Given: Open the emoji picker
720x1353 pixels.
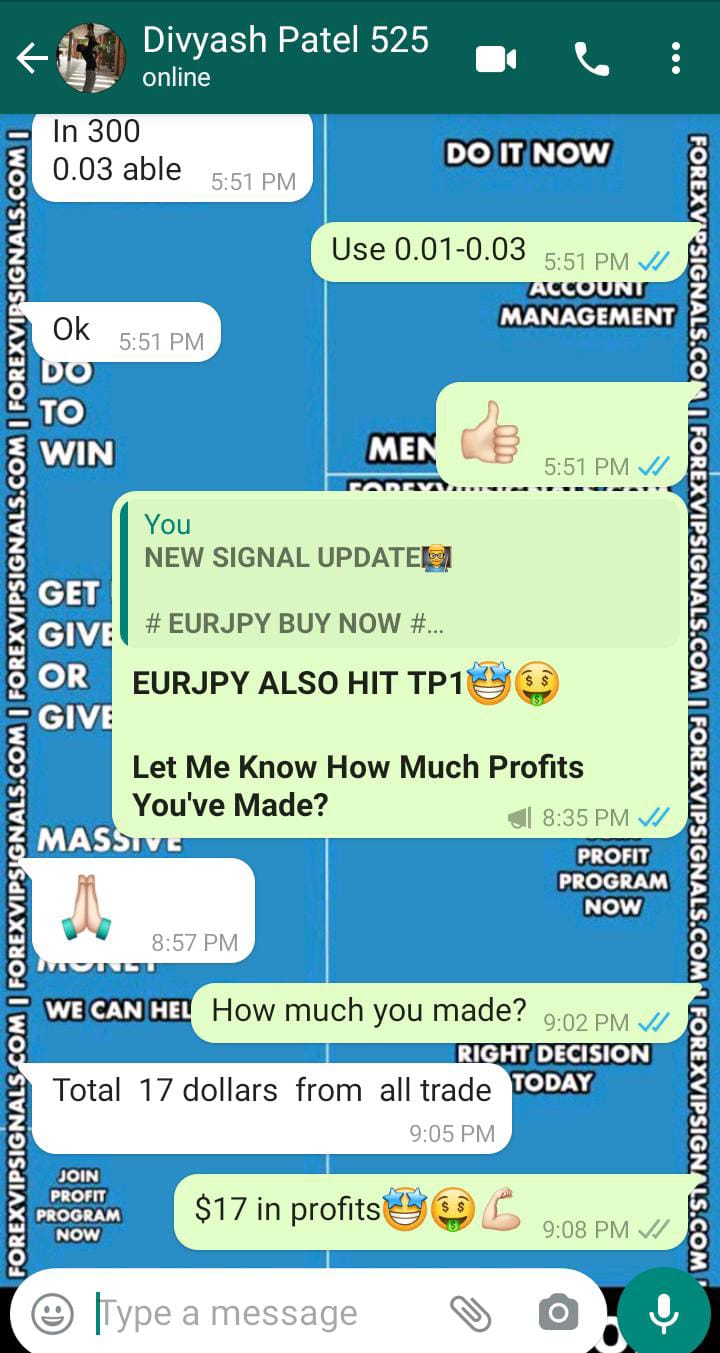Looking at the screenshot, I should (52, 1313).
